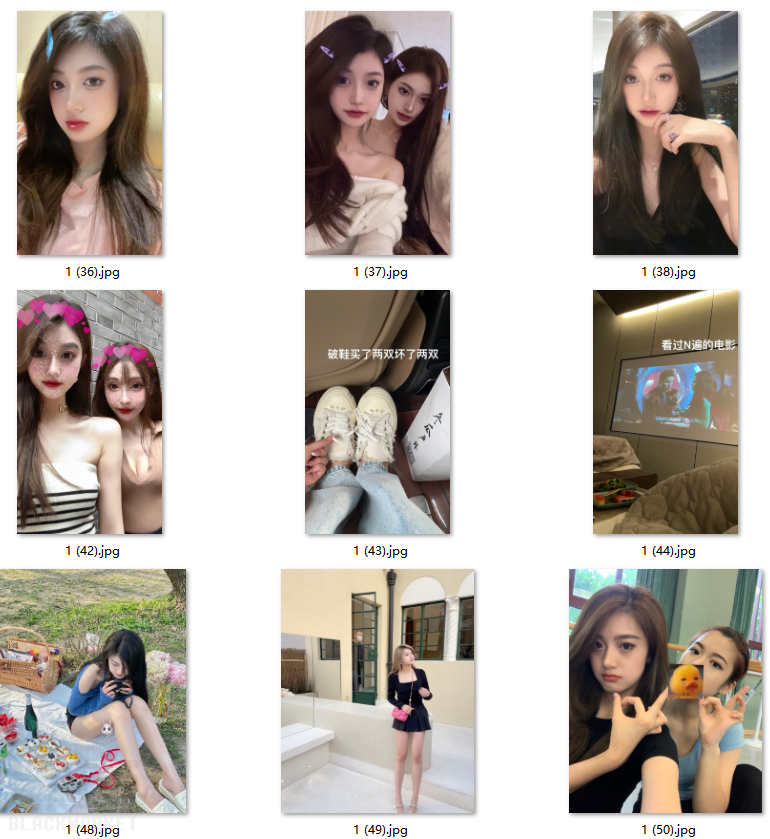The image size is (770, 839).
Task: Select the picnic picture 1 (48).jpg
Action: 93,691
